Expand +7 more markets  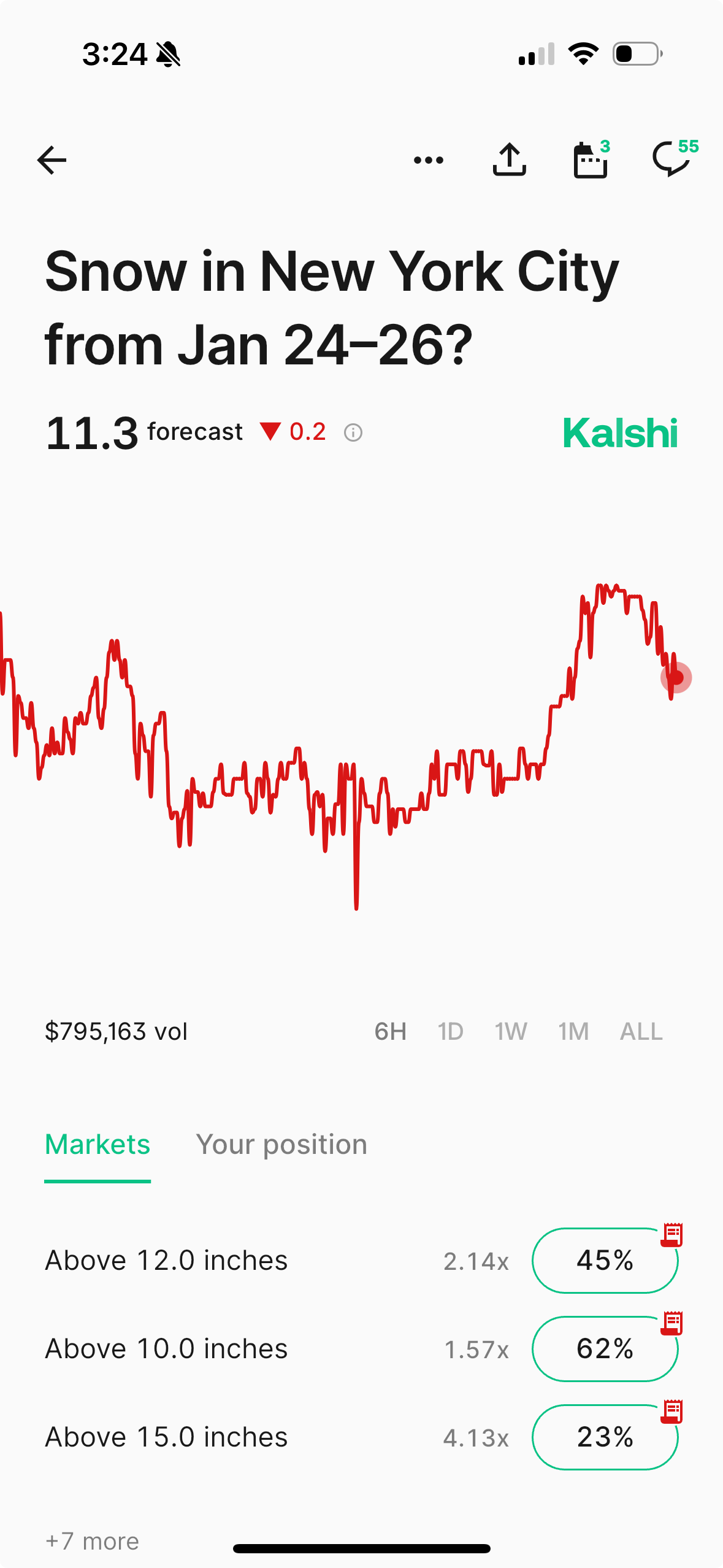coord(93,1540)
